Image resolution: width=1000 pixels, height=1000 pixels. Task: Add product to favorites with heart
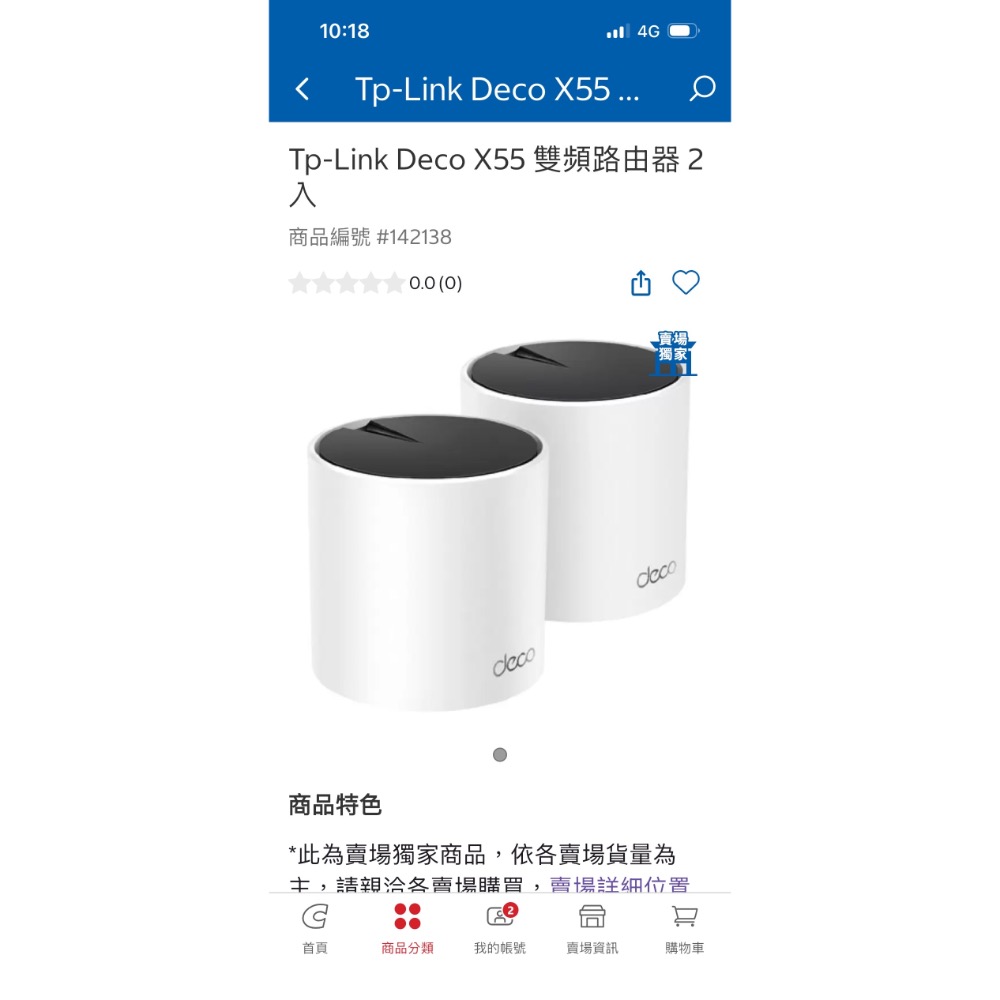(686, 282)
